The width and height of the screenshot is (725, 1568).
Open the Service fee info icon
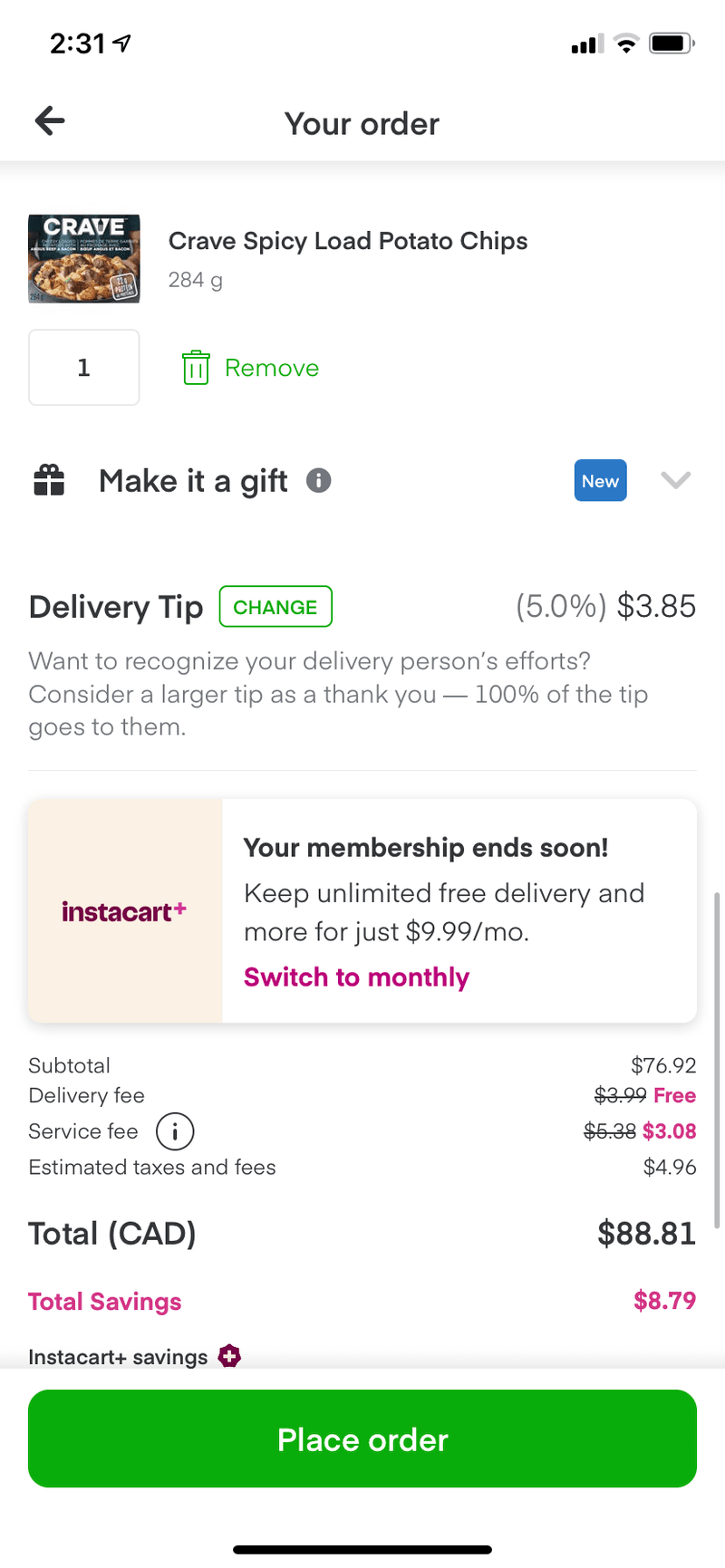click(175, 1130)
